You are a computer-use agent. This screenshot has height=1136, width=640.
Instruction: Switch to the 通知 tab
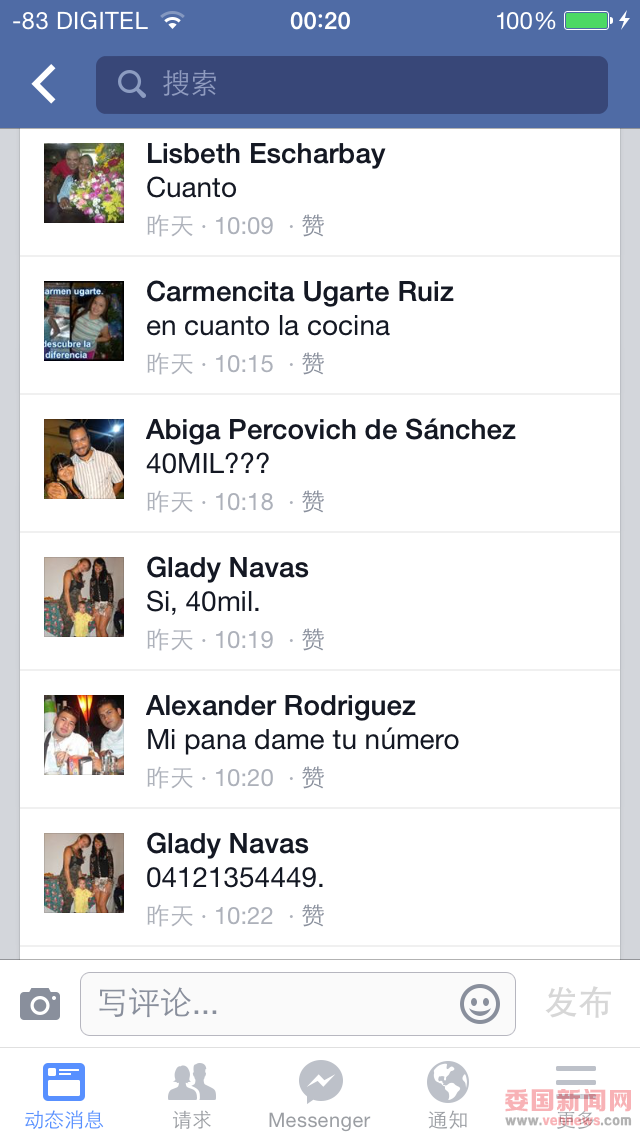click(x=448, y=1094)
